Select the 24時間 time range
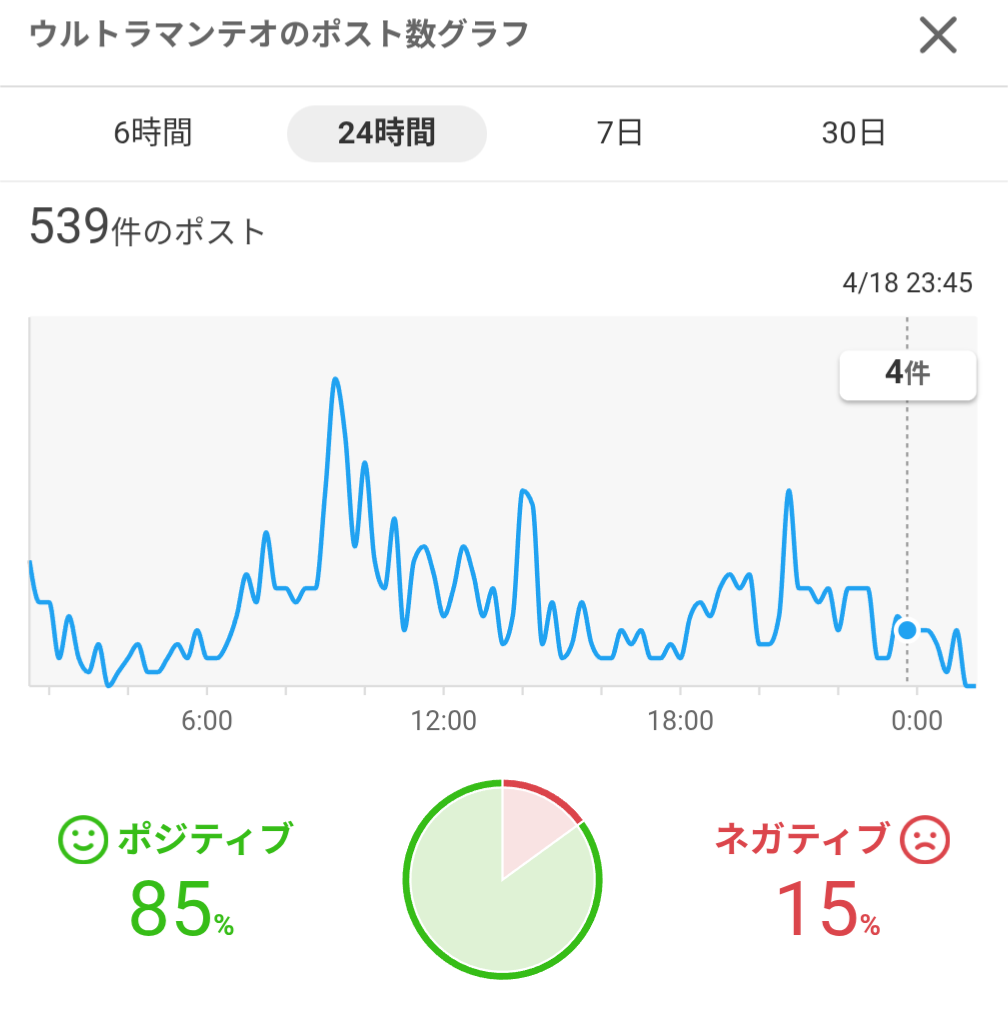The height and width of the screenshot is (1019, 1008). point(386,133)
